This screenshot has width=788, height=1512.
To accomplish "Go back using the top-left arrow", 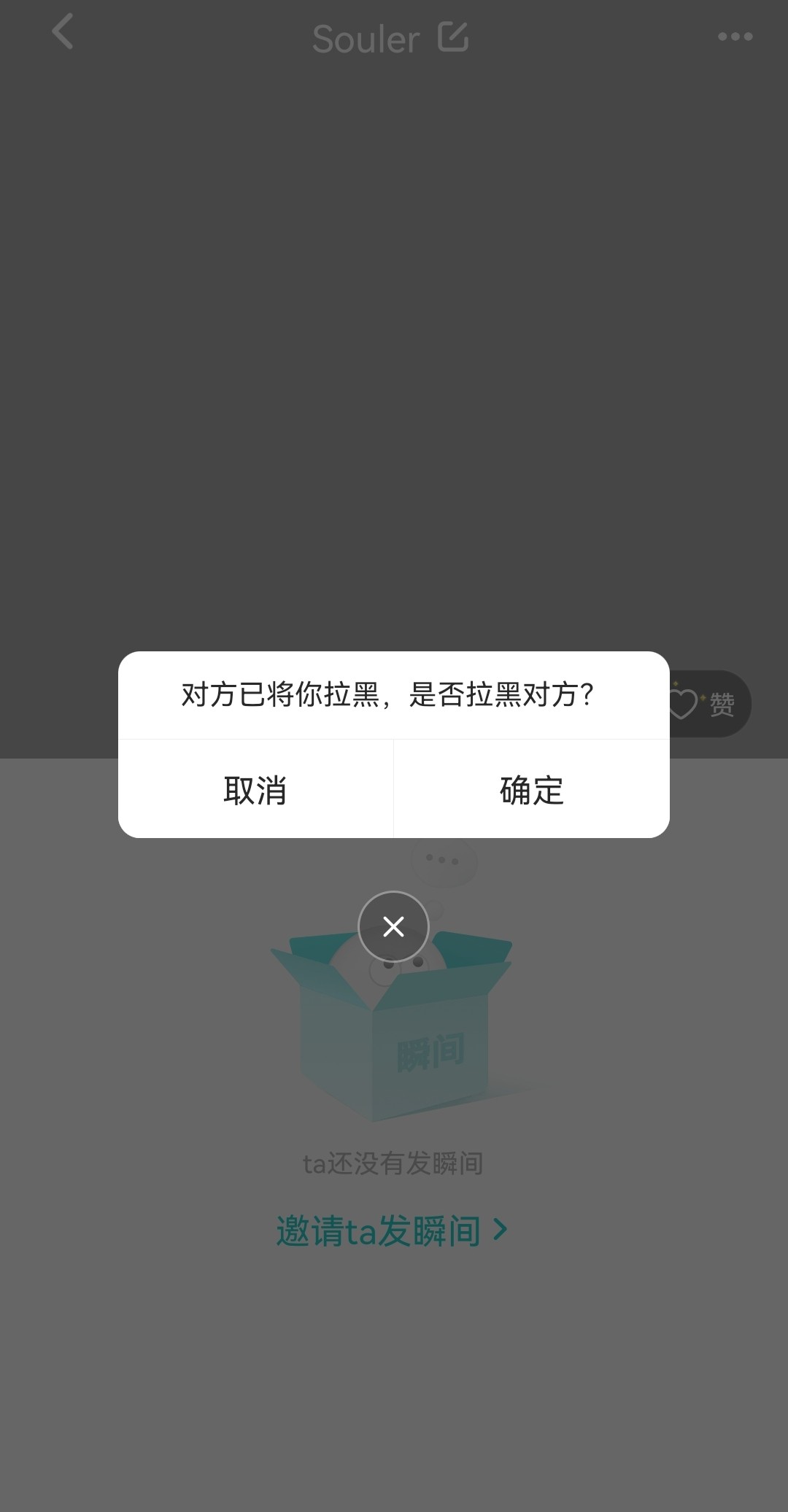I will (63, 32).
